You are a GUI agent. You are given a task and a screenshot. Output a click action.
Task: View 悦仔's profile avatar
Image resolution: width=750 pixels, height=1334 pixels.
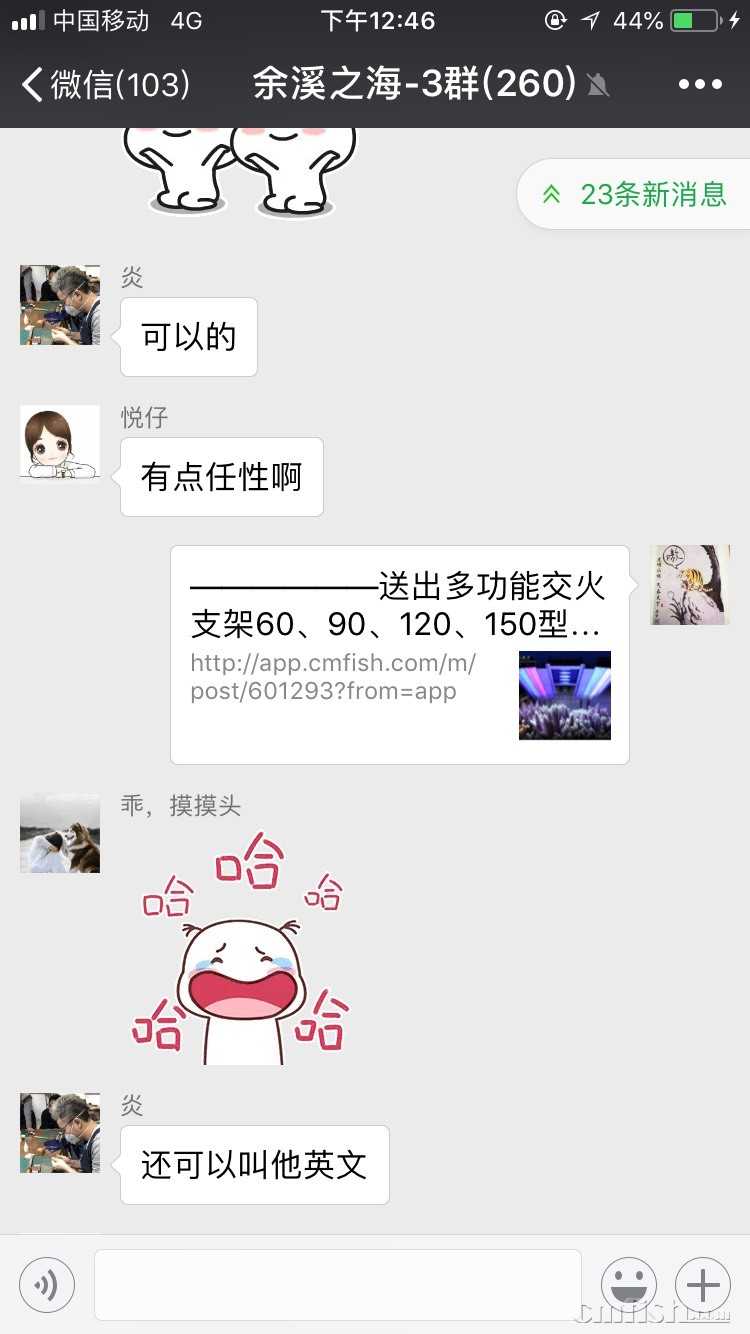(60, 442)
